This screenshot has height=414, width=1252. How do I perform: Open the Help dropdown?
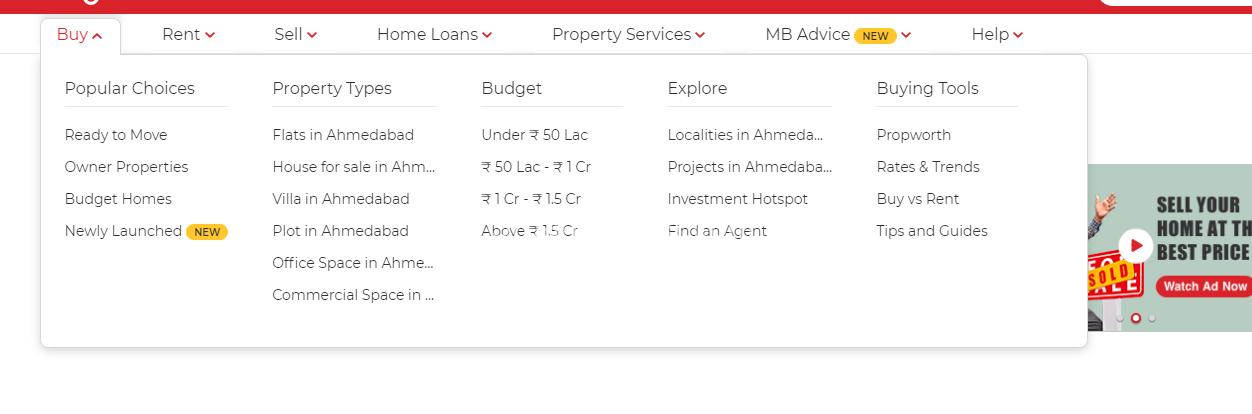[x=997, y=35]
